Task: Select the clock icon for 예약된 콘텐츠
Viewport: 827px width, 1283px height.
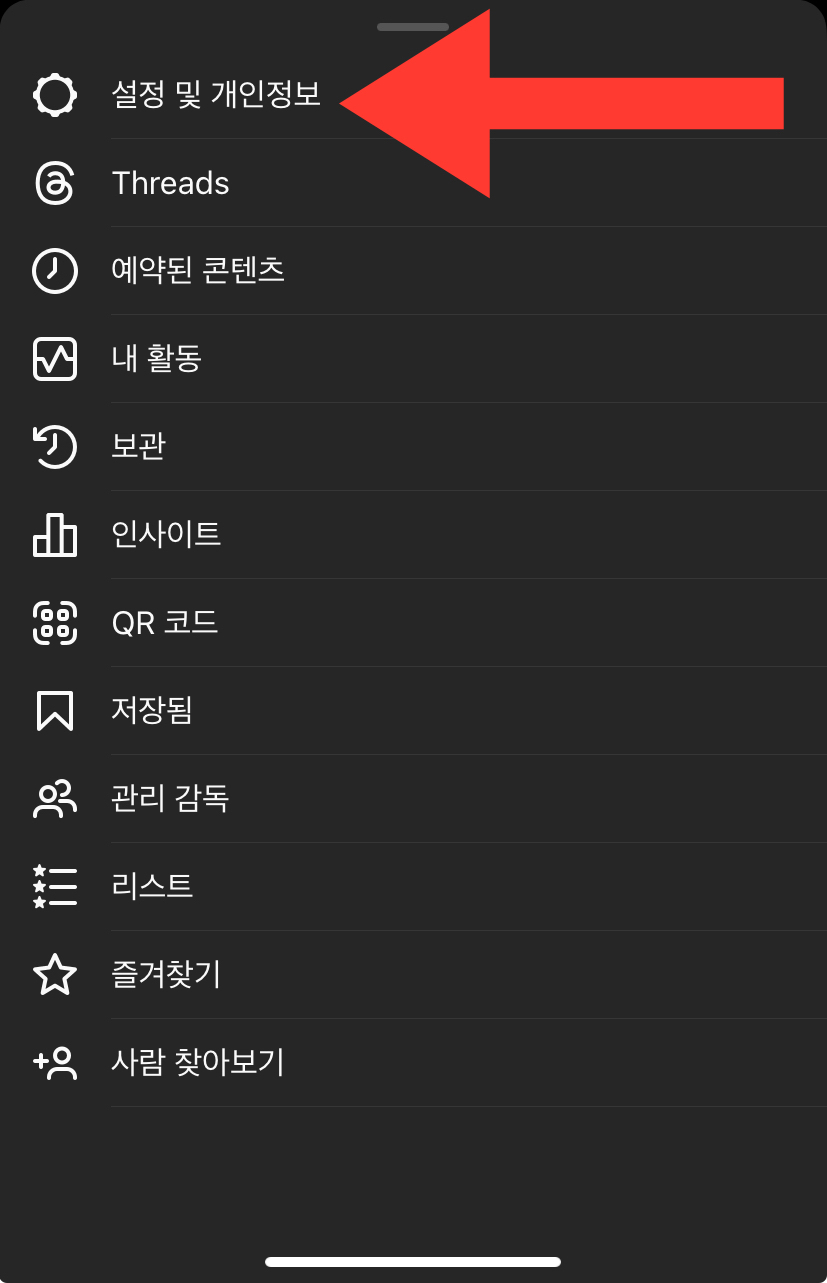Action: pos(55,271)
